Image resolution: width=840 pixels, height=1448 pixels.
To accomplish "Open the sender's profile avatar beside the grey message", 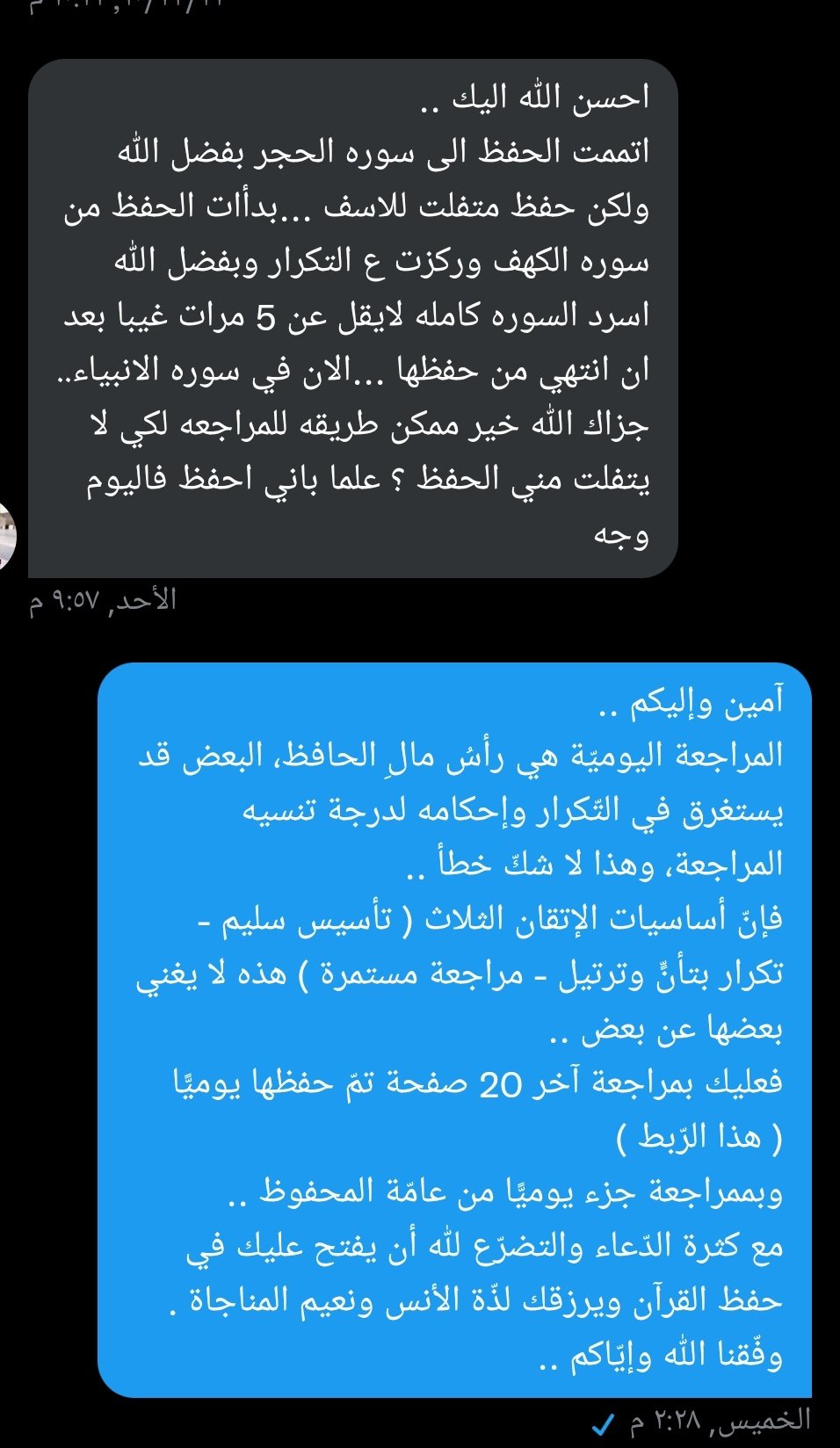I will (7, 537).
